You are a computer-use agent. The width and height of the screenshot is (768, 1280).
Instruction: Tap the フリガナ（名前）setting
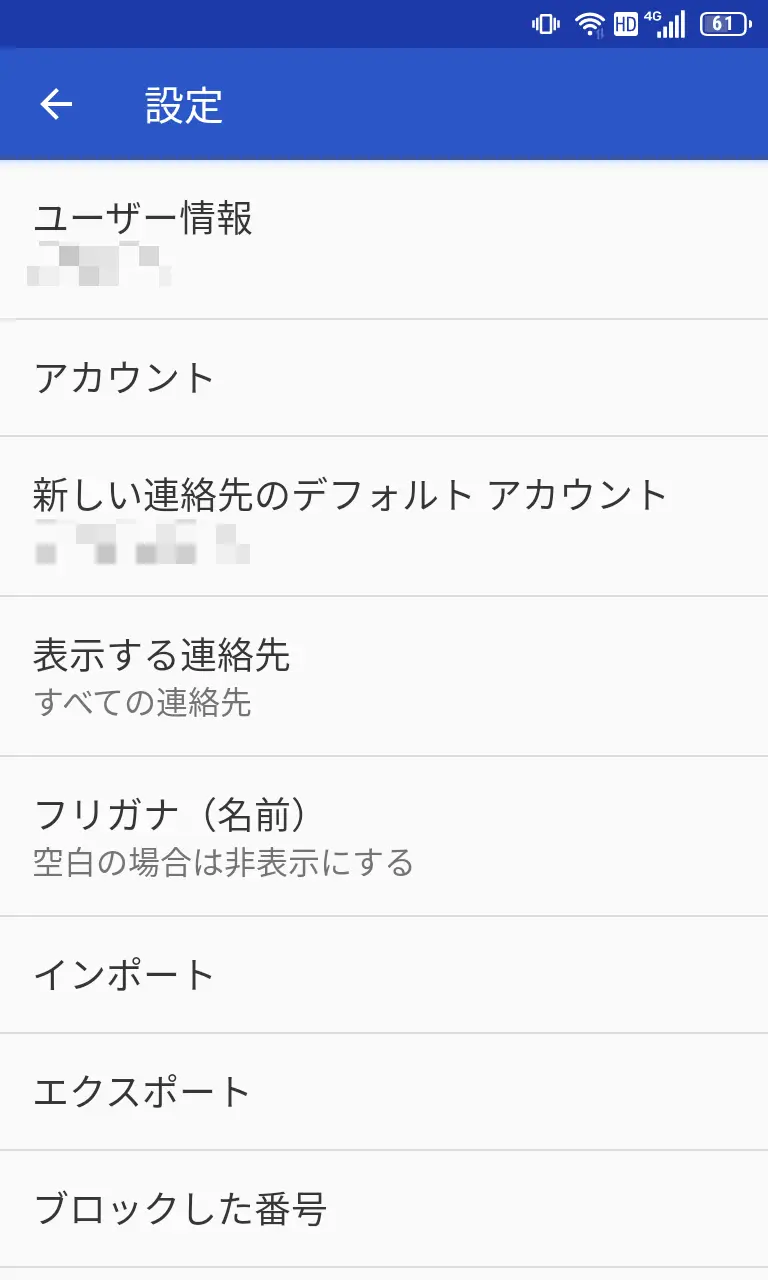(x=384, y=836)
